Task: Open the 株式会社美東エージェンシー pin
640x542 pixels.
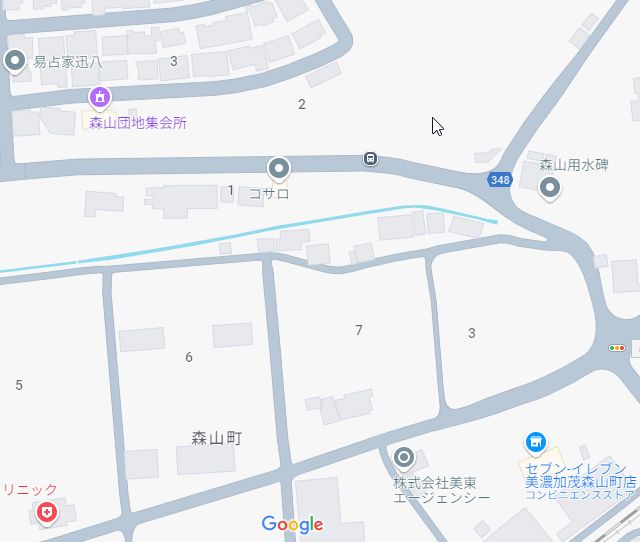Action: tap(404, 458)
